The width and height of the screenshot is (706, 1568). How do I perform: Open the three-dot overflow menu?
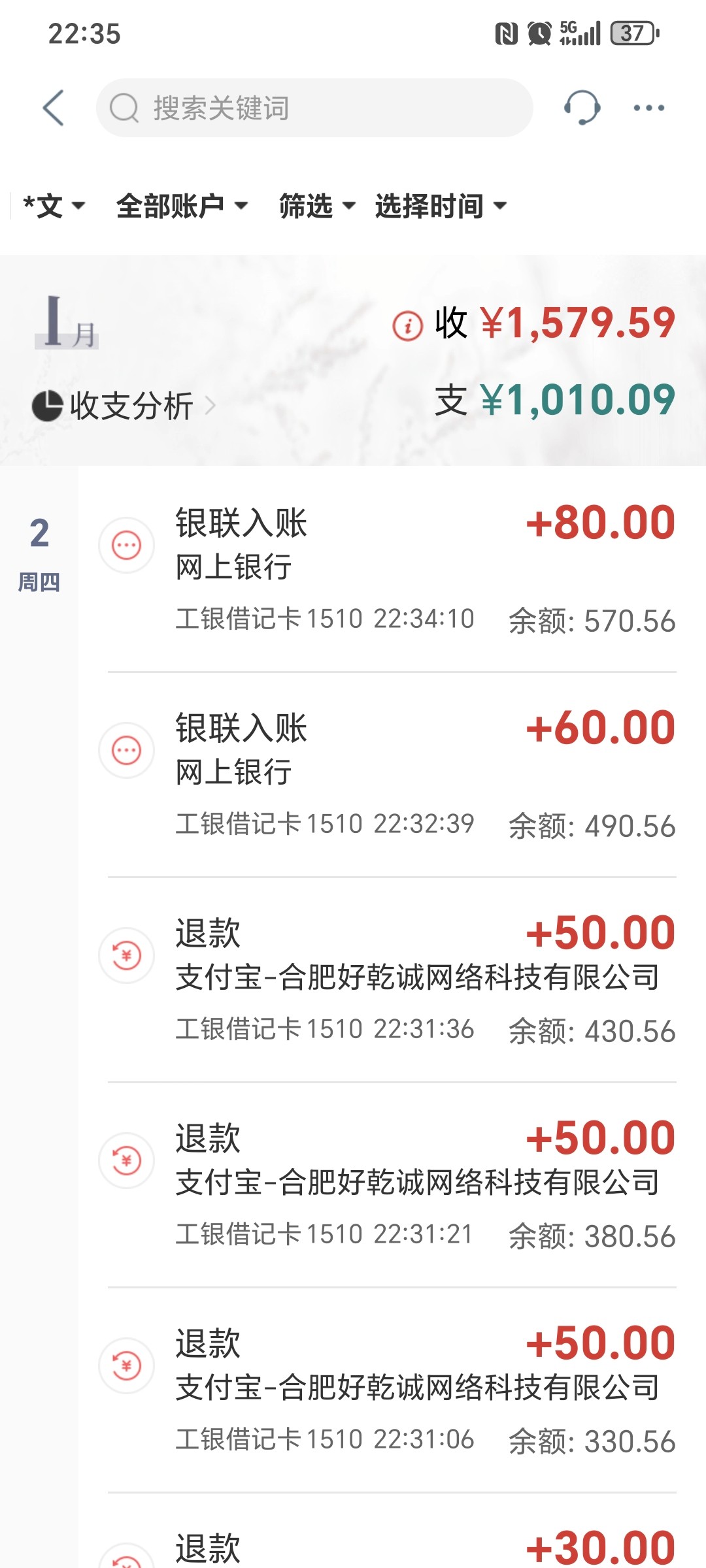pos(649,108)
